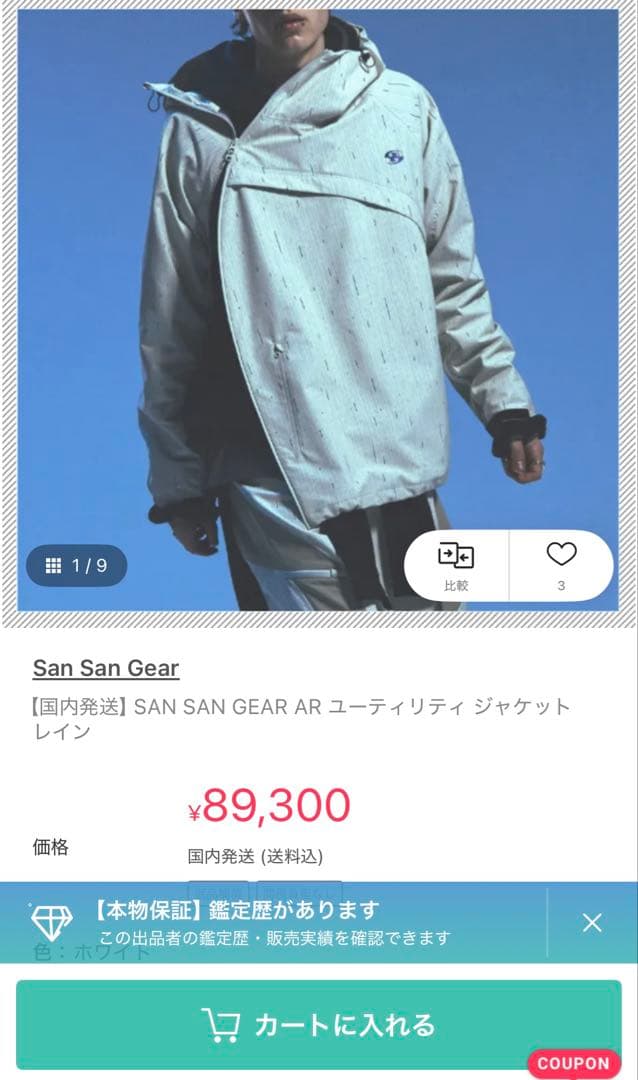Favorite this jacket with the heart
This screenshot has width=638, height=1080.
(x=561, y=564)
